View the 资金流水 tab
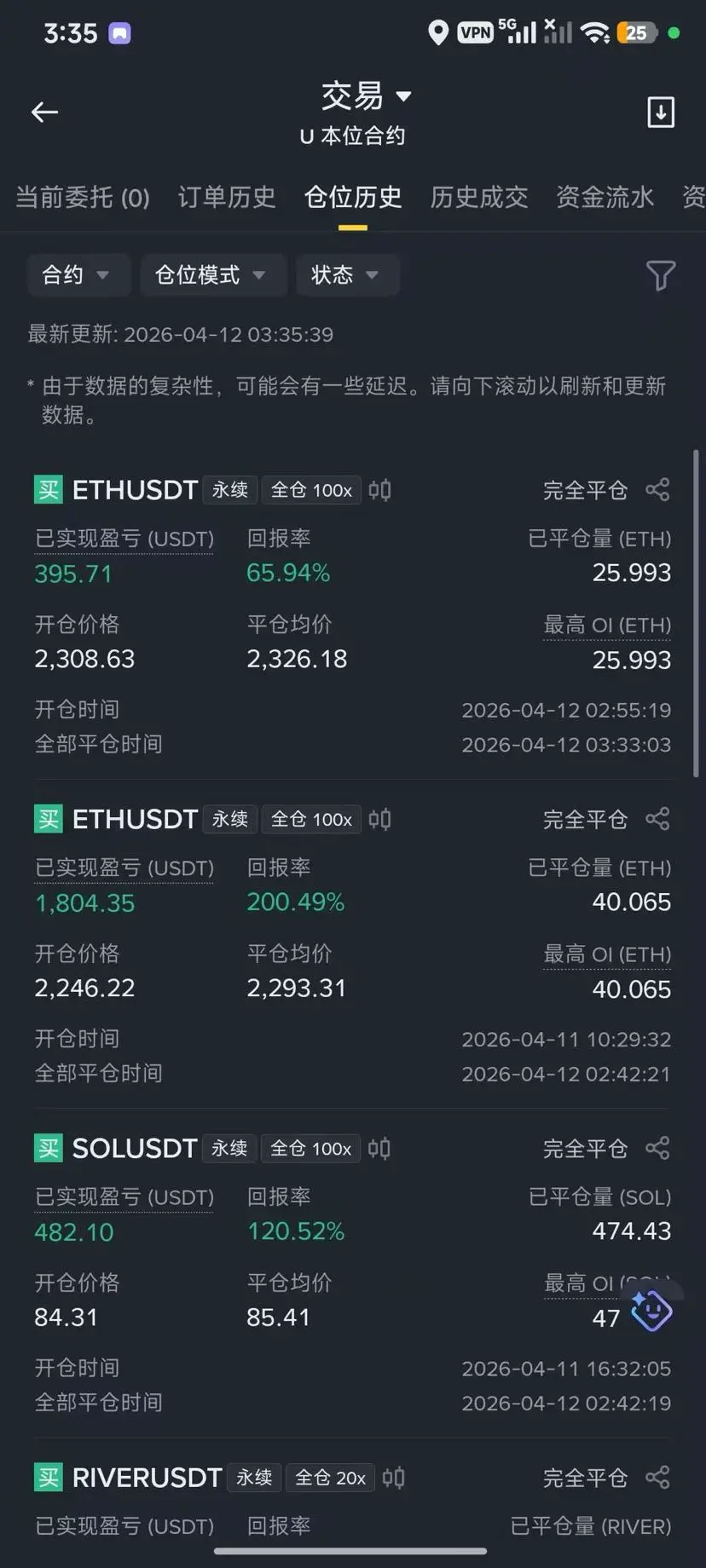 [x=605, y=197]
